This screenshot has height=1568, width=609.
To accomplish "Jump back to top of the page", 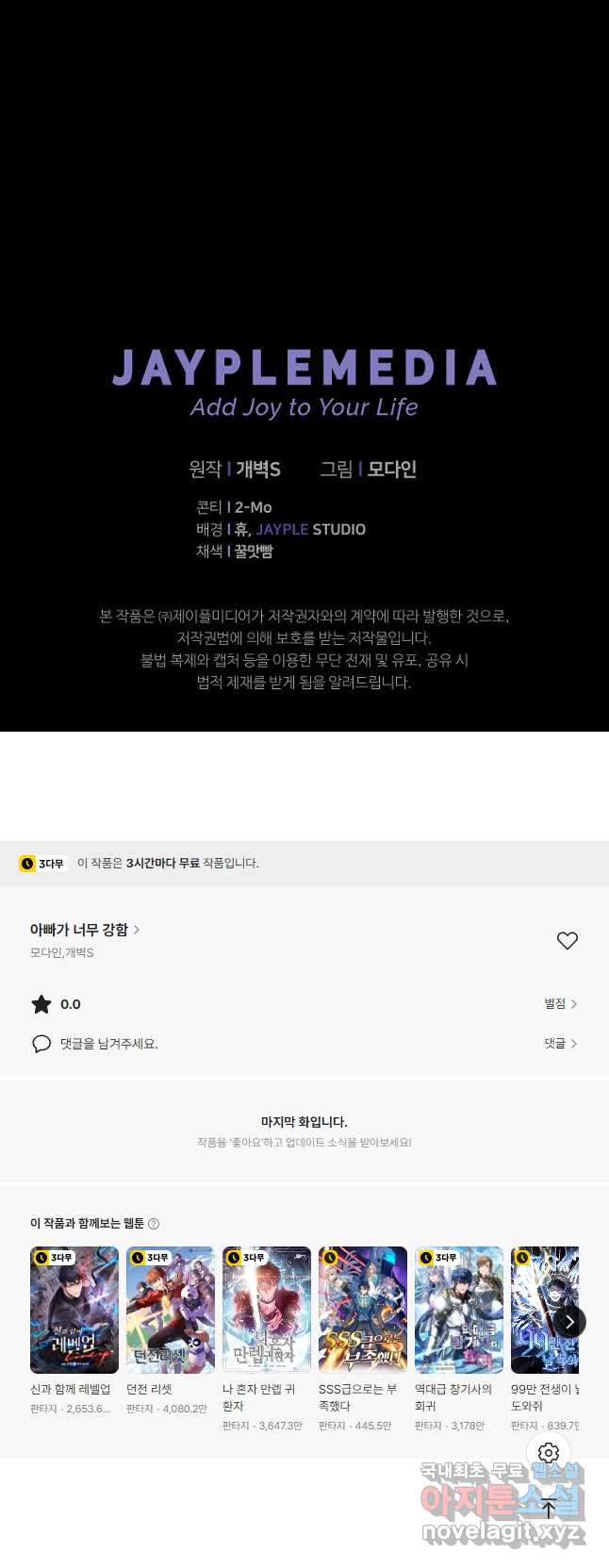I will pos(549,1507).
